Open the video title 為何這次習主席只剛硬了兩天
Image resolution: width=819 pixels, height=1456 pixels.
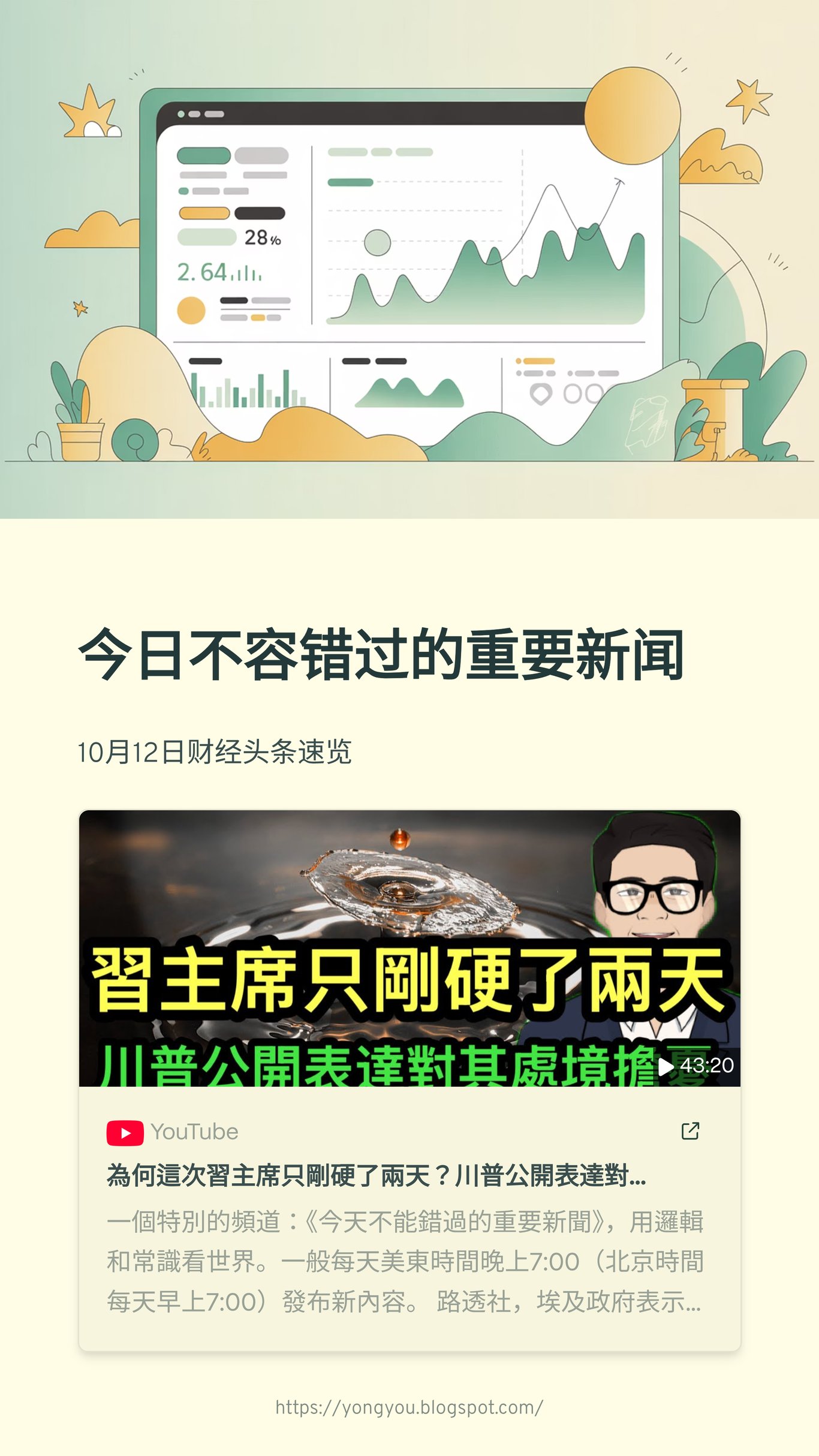point(377,1175)
